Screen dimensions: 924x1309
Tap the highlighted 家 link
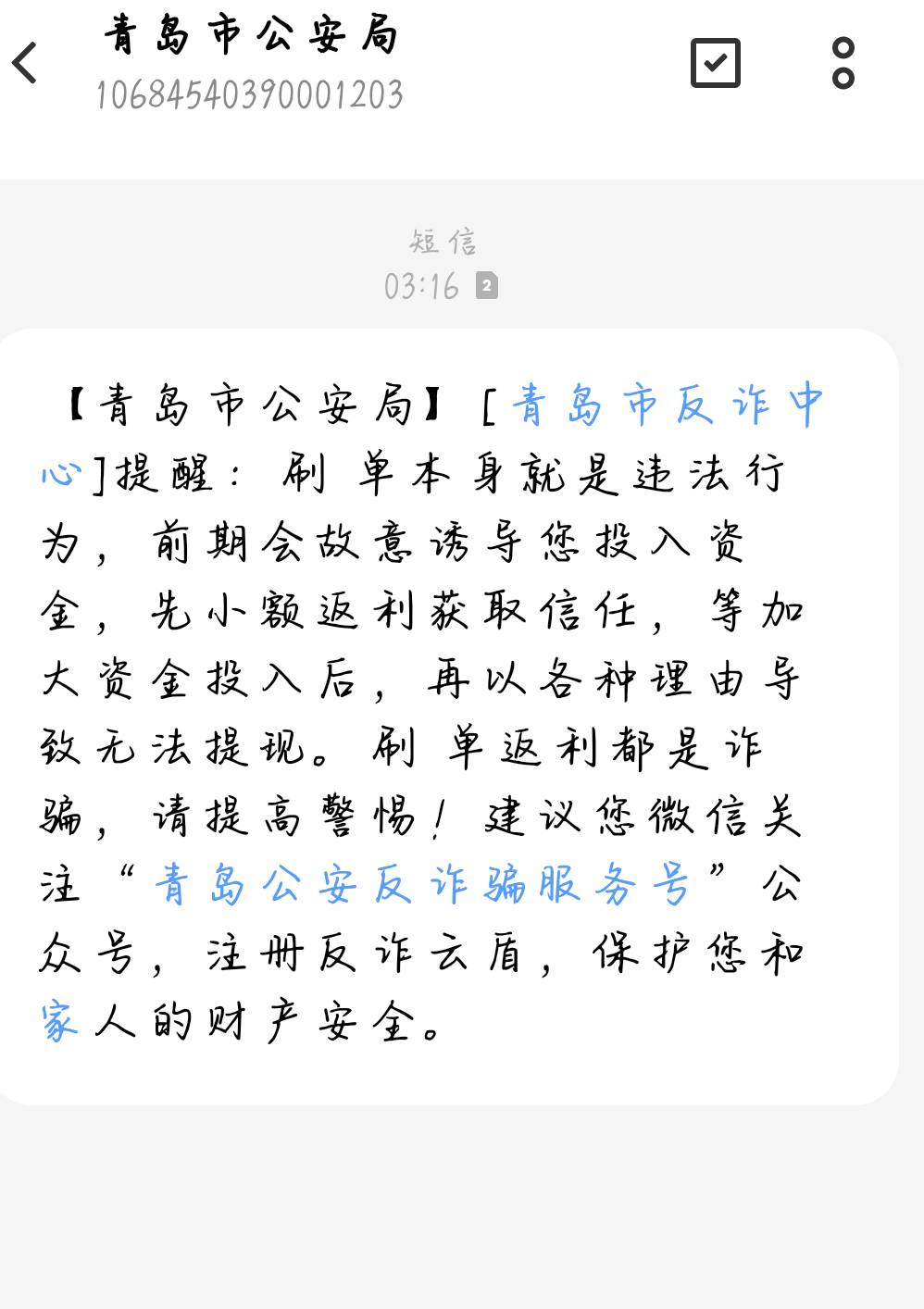pyautogui.click(x=60, y=1022)
